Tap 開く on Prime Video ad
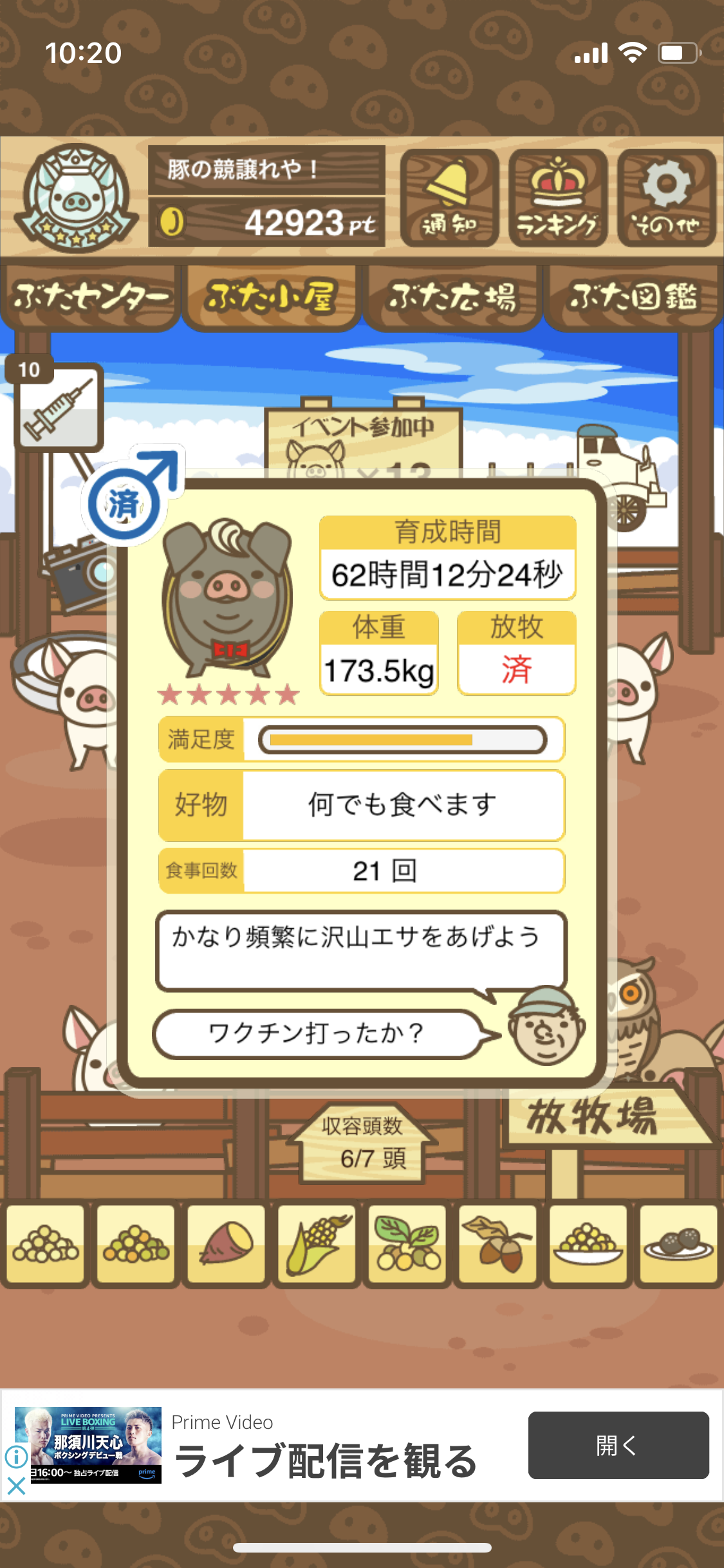Viewport: 724px width, 1568px height. 618,1445
